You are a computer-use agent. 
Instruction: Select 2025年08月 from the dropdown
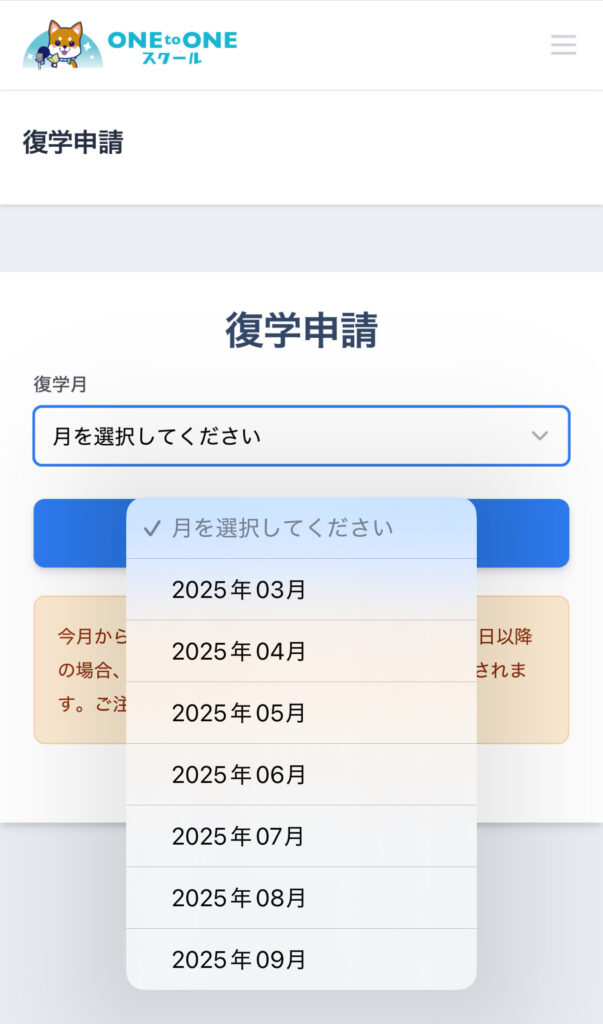tap(301, 898)
